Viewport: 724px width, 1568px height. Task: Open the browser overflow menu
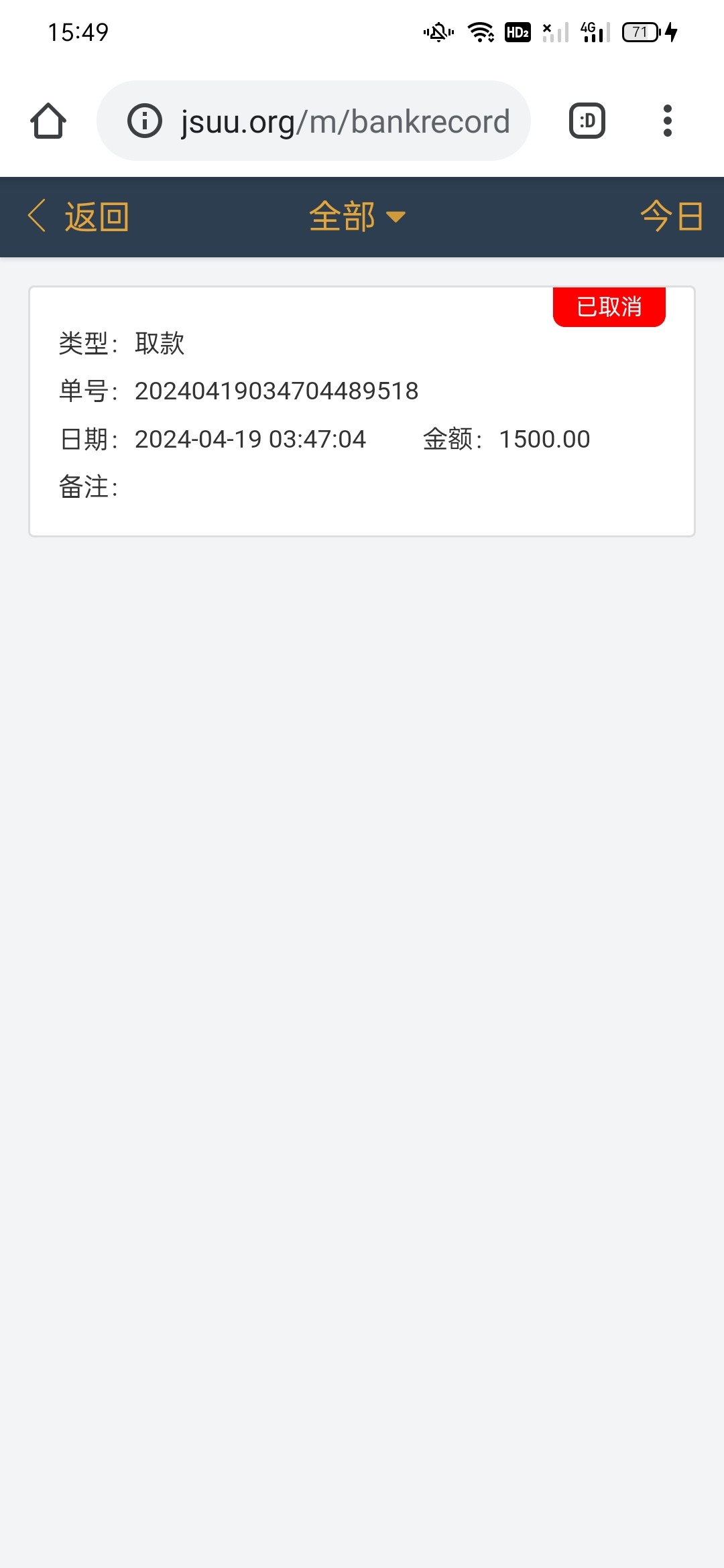[667, 121]
